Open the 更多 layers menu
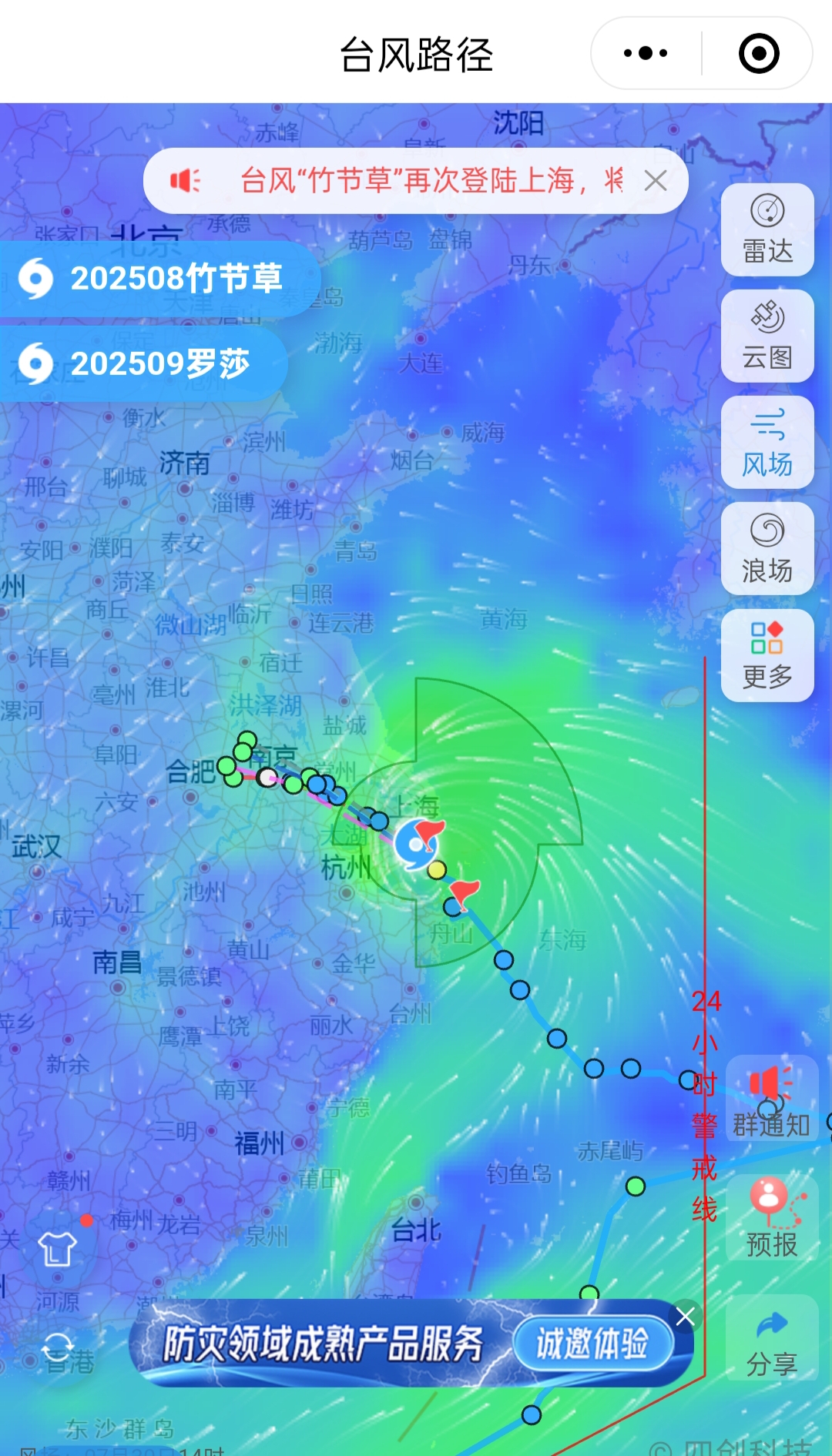832x1456 pixels. point(767,655)
